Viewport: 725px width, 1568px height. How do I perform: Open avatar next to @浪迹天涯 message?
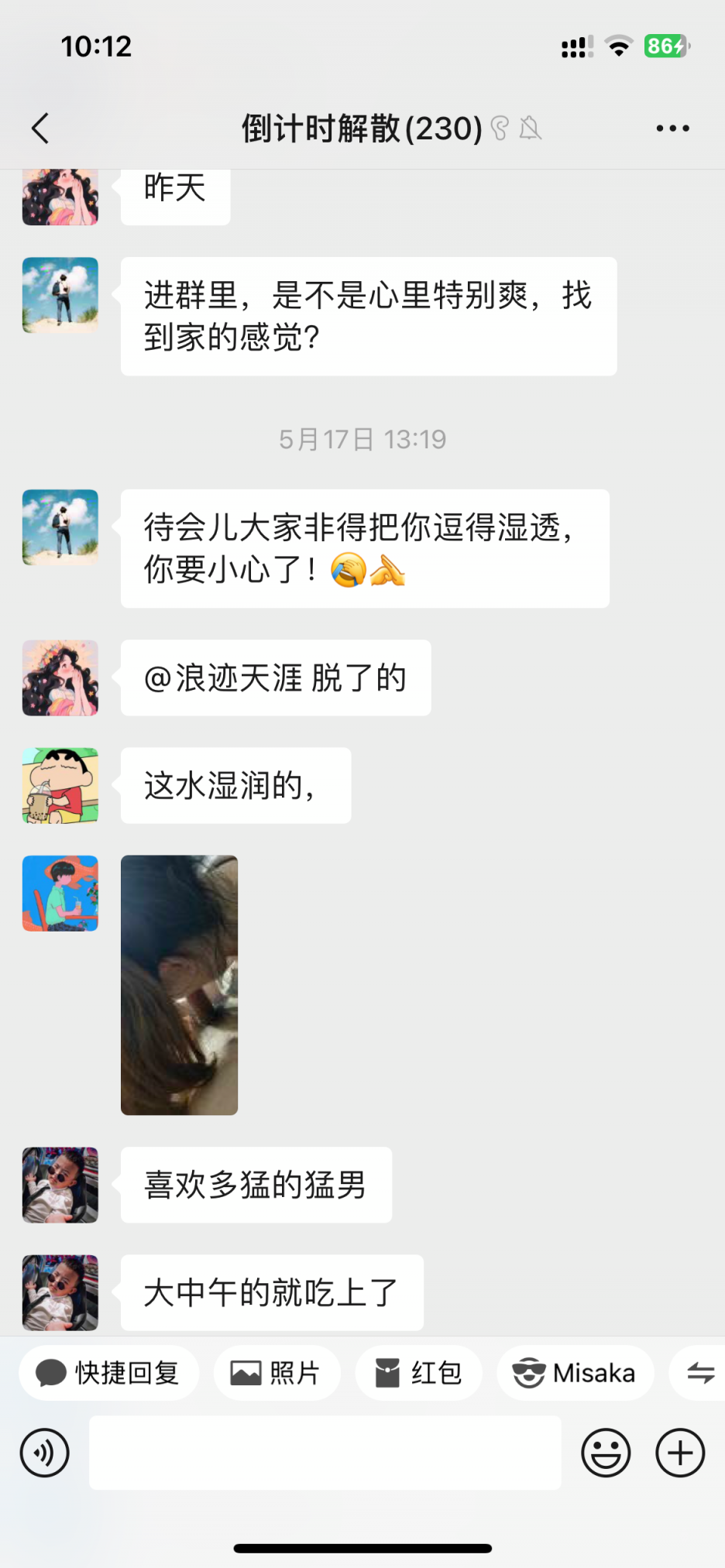point(60,678)
